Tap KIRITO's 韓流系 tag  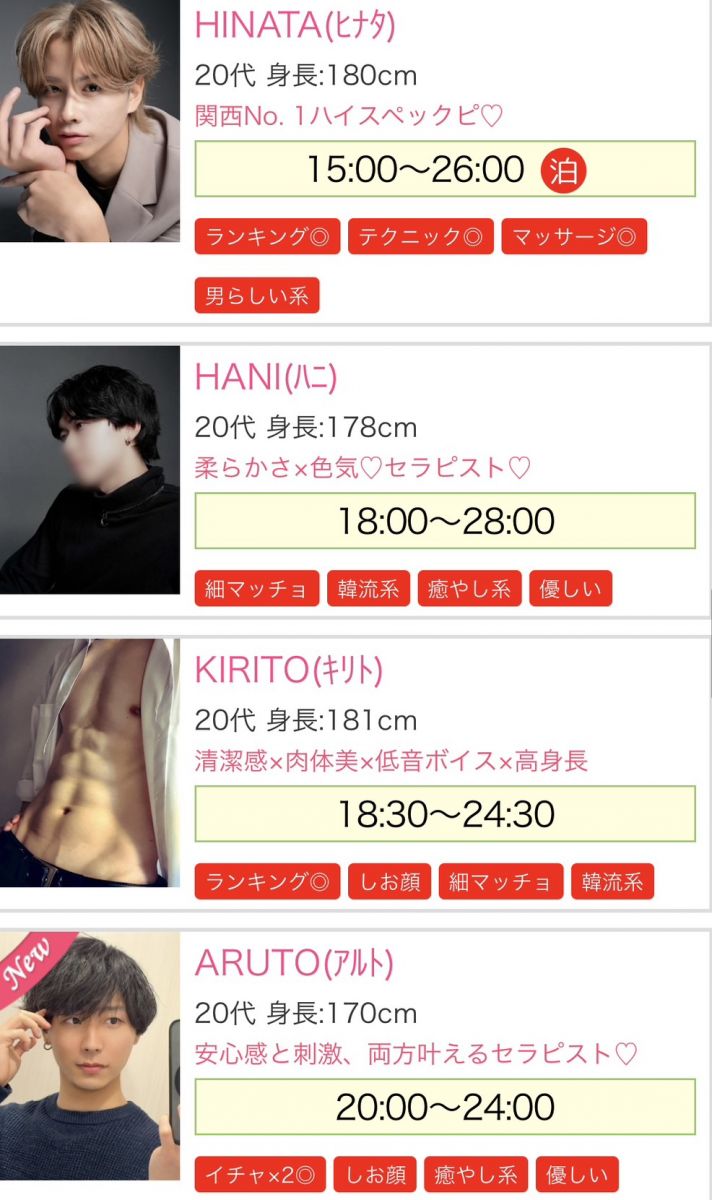[612, 882]
